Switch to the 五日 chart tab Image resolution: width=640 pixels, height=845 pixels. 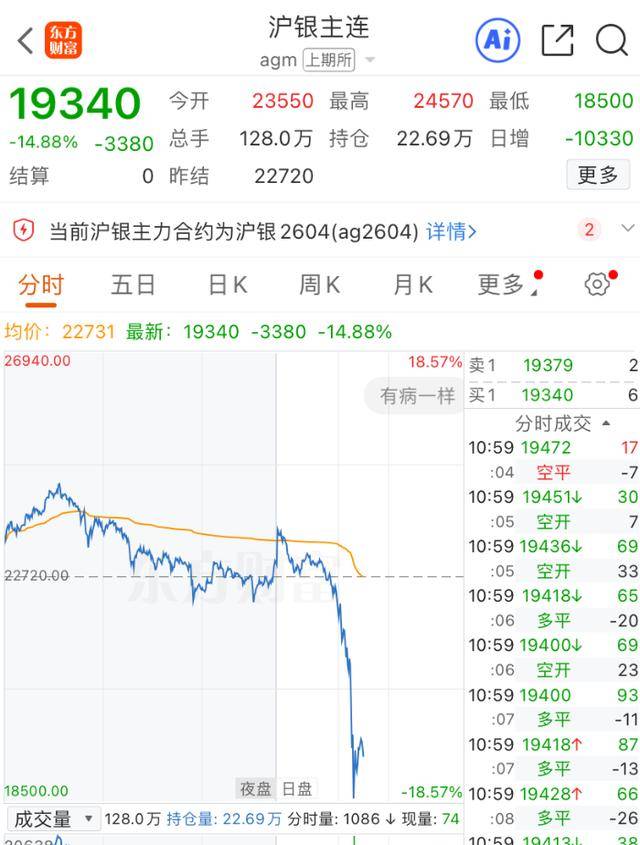coord(133,285)
